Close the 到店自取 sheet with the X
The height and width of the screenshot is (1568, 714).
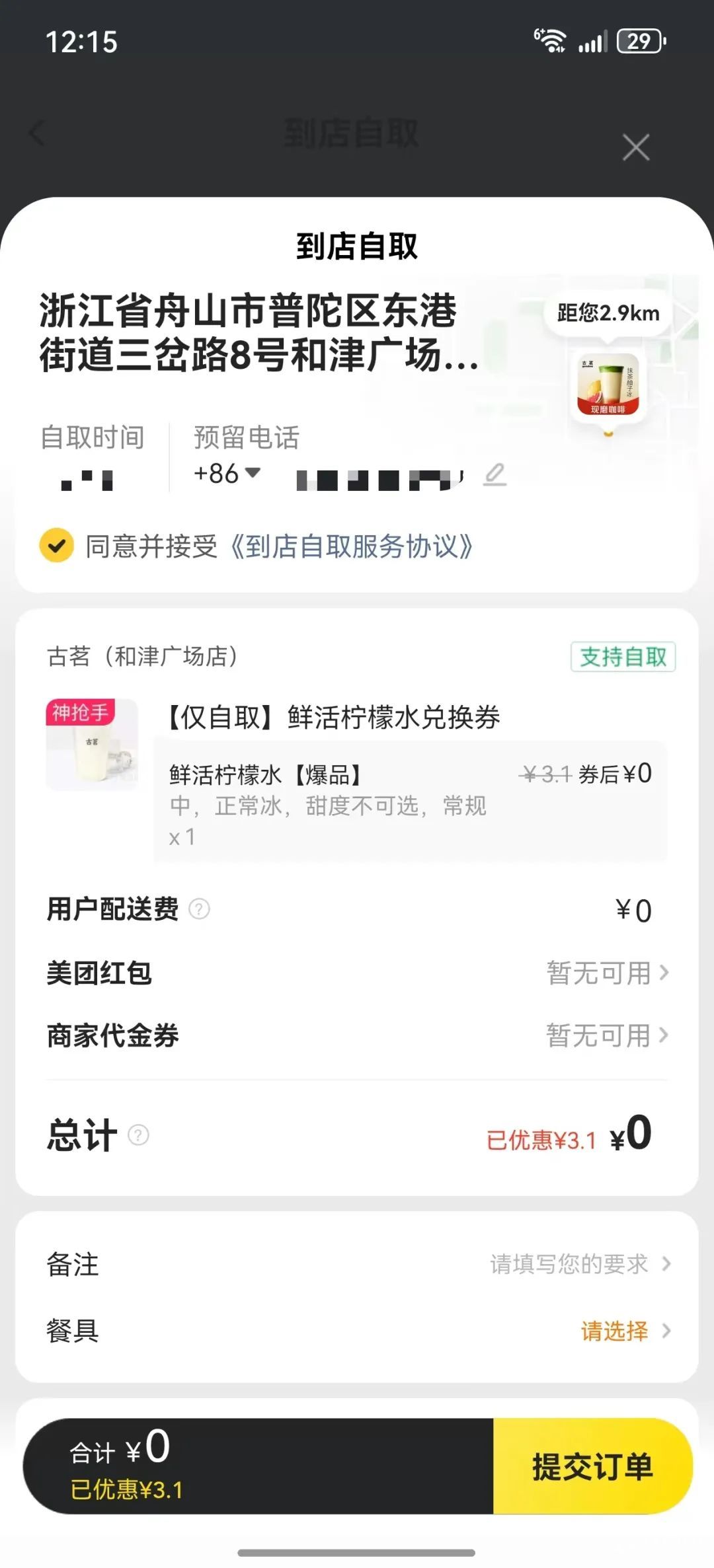(636, 147)
